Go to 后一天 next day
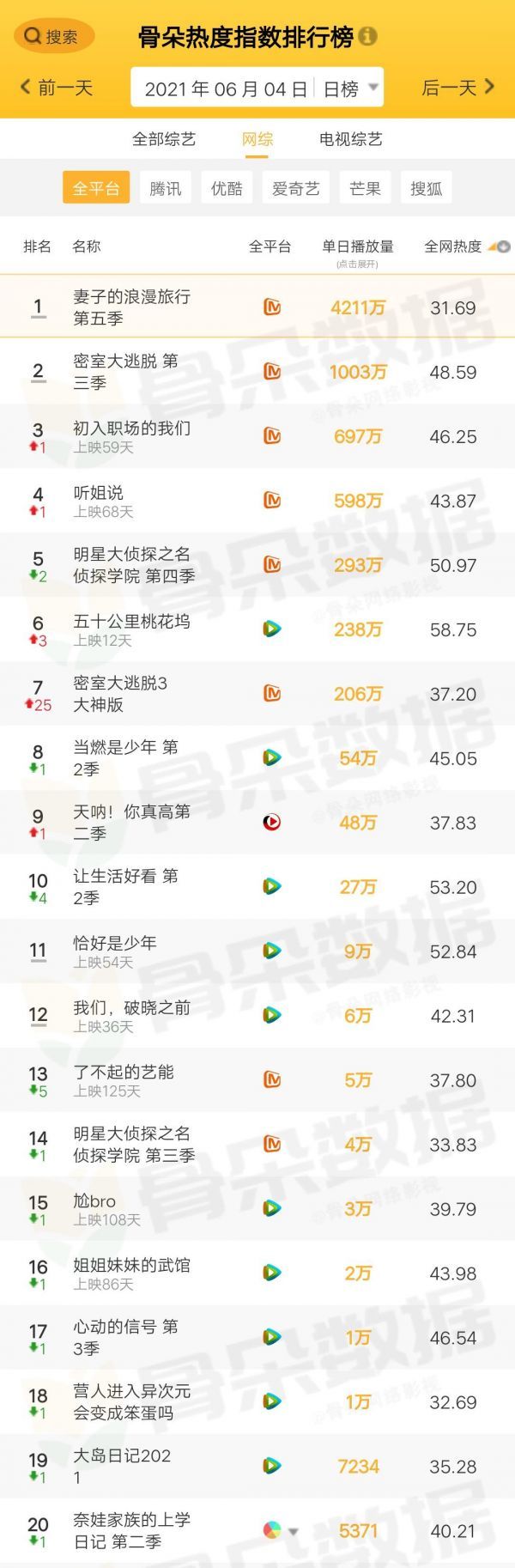 pyautogui.click(x=457, y=88)
